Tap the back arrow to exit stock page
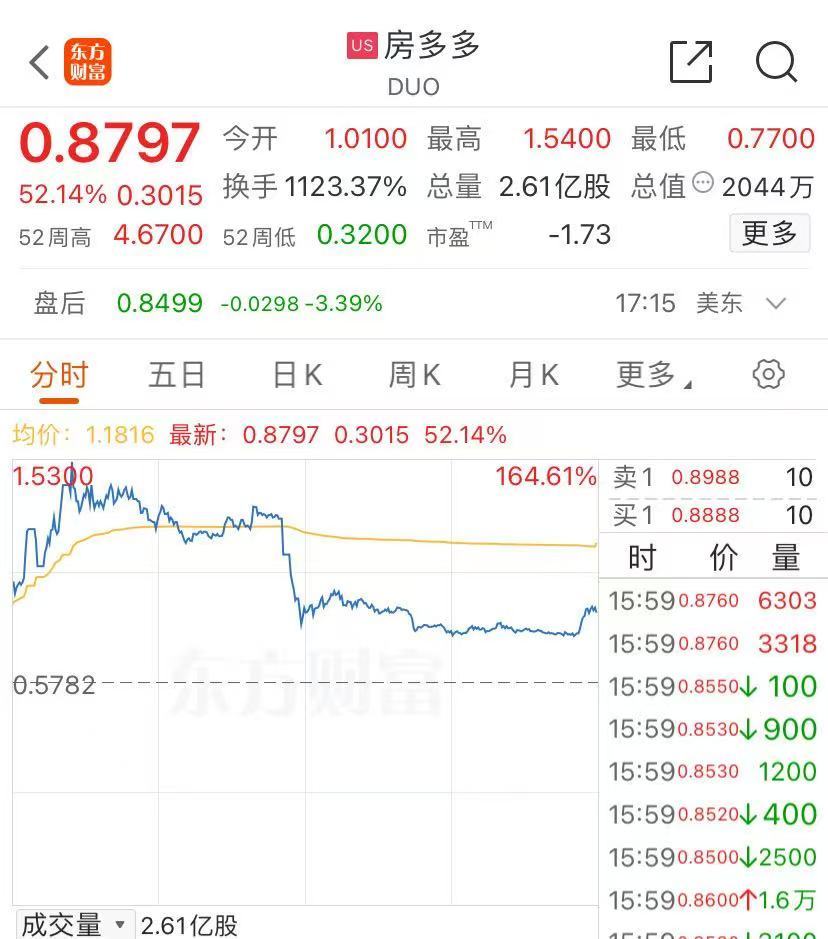 point(37,61)
